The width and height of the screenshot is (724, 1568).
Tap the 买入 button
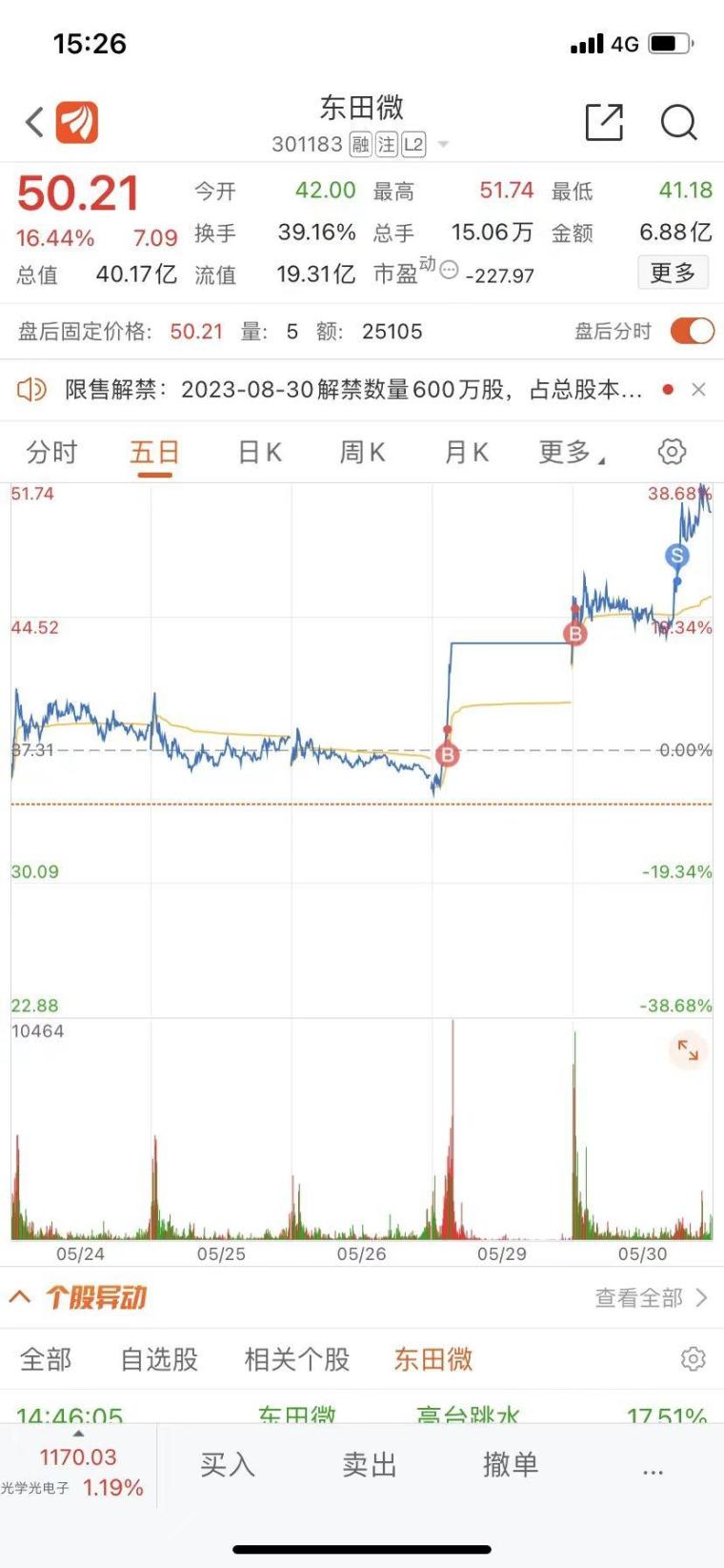tap(228, 1464)
